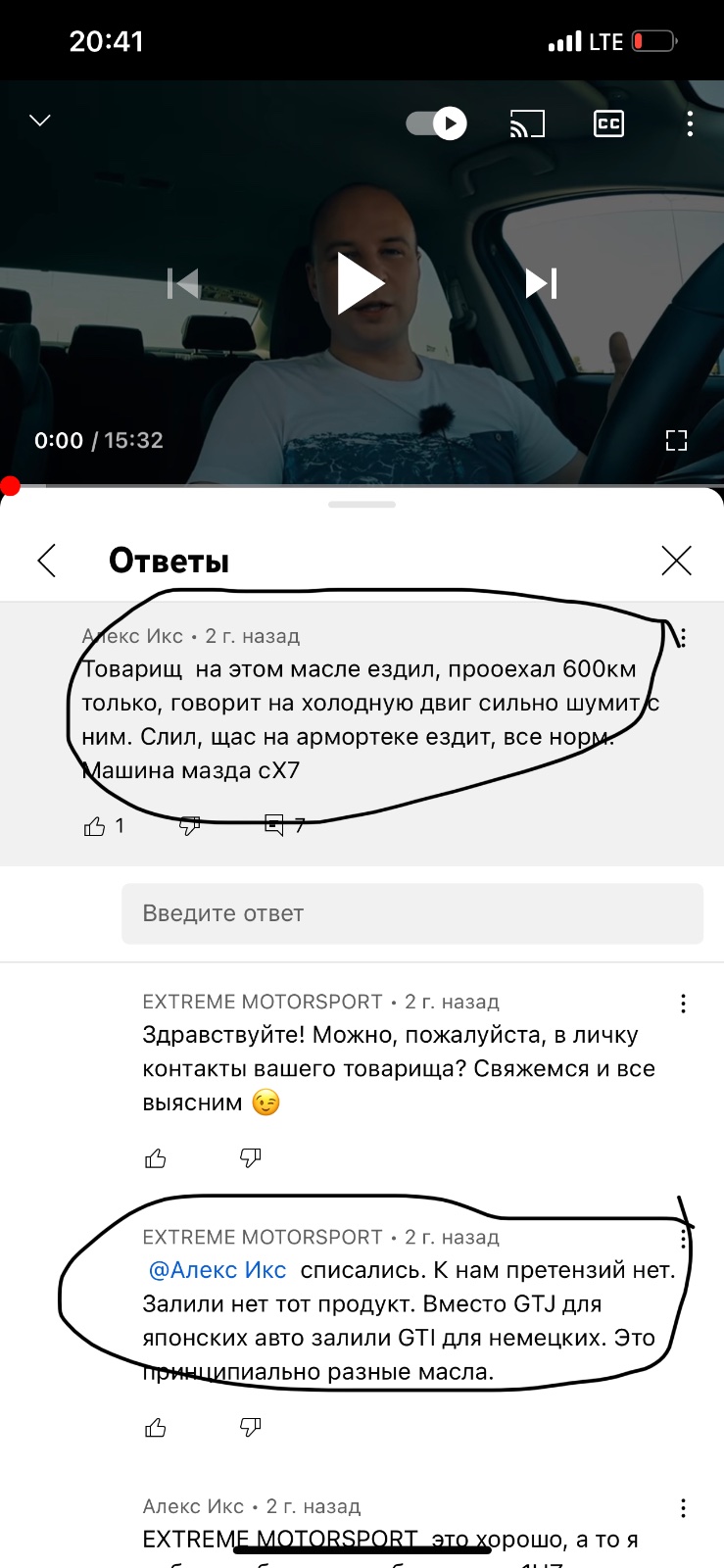Like the reply about GTJ and GTI
The height and width of the screenshot is (1568, 724).
point(156,1427)
